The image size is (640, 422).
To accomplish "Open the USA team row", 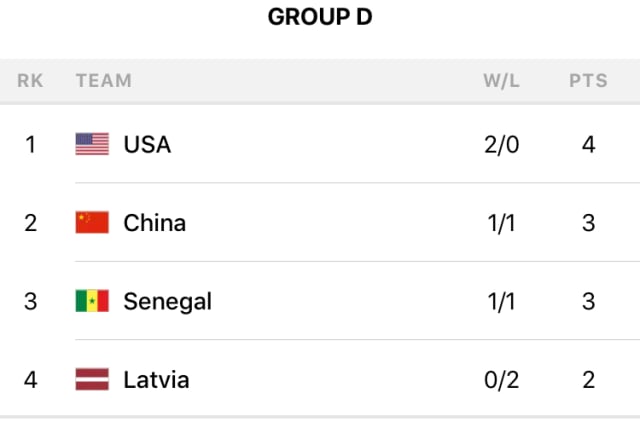I will tap(147, 144).
